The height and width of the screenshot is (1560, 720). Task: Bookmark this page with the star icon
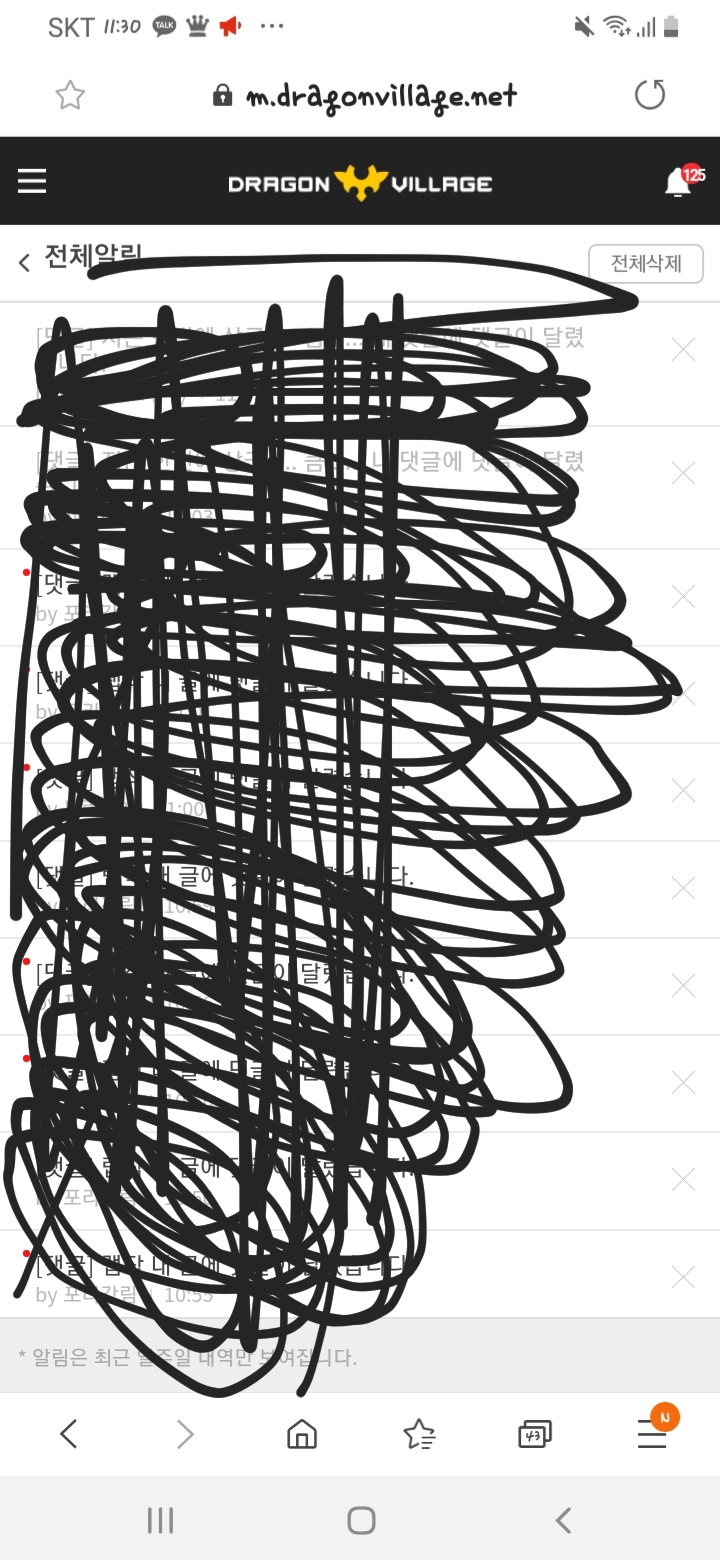tap(70, 95)
